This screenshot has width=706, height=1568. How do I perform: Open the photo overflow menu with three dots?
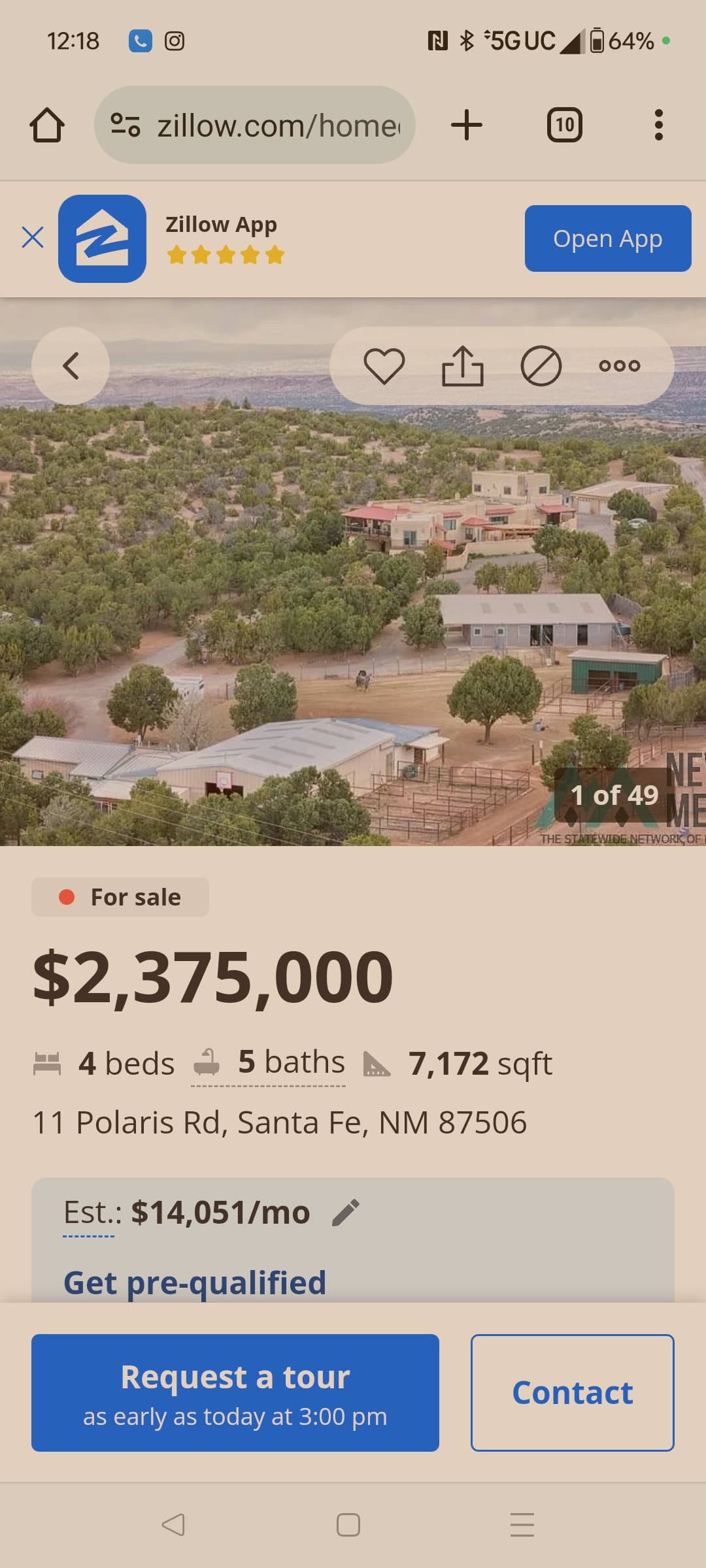(620, 366)
